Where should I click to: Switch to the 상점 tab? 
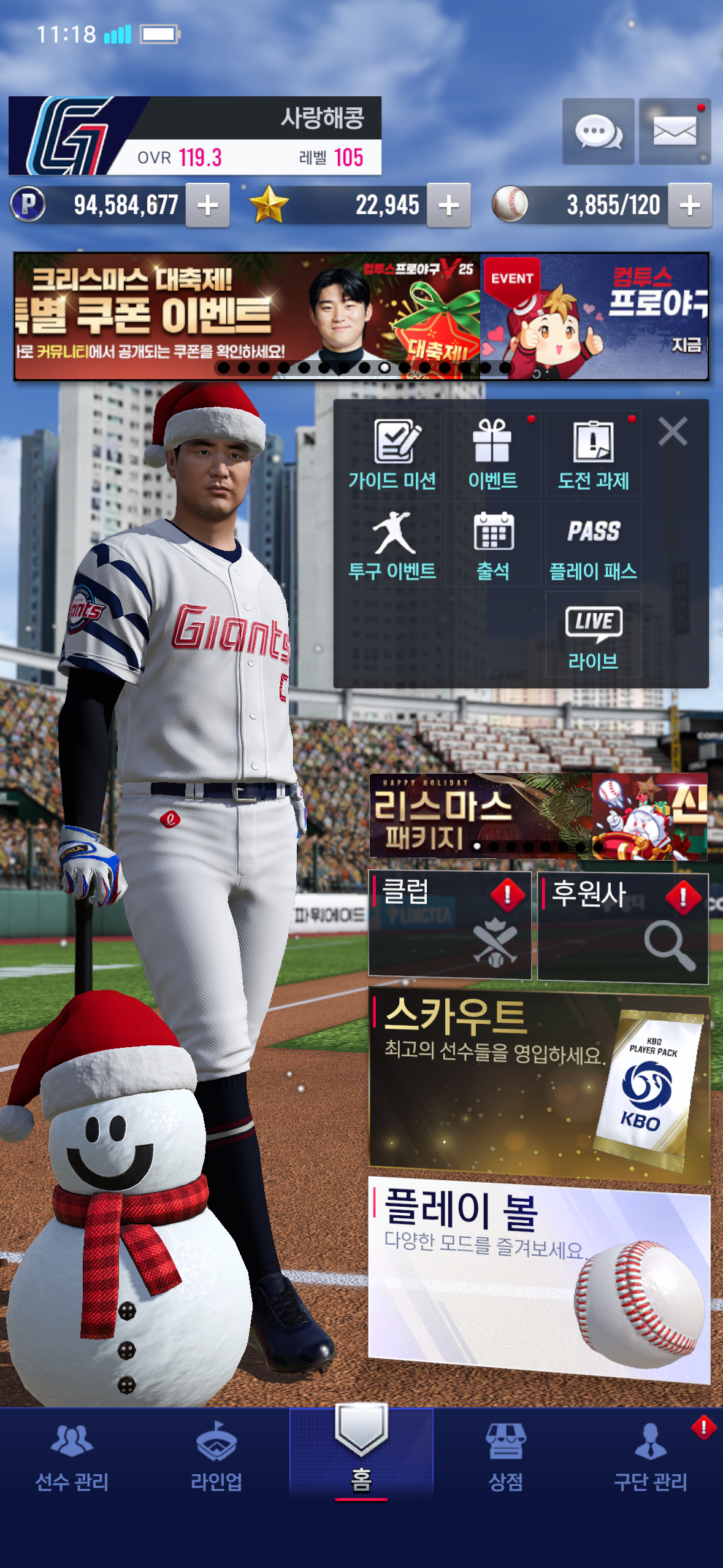(505, 1459)
